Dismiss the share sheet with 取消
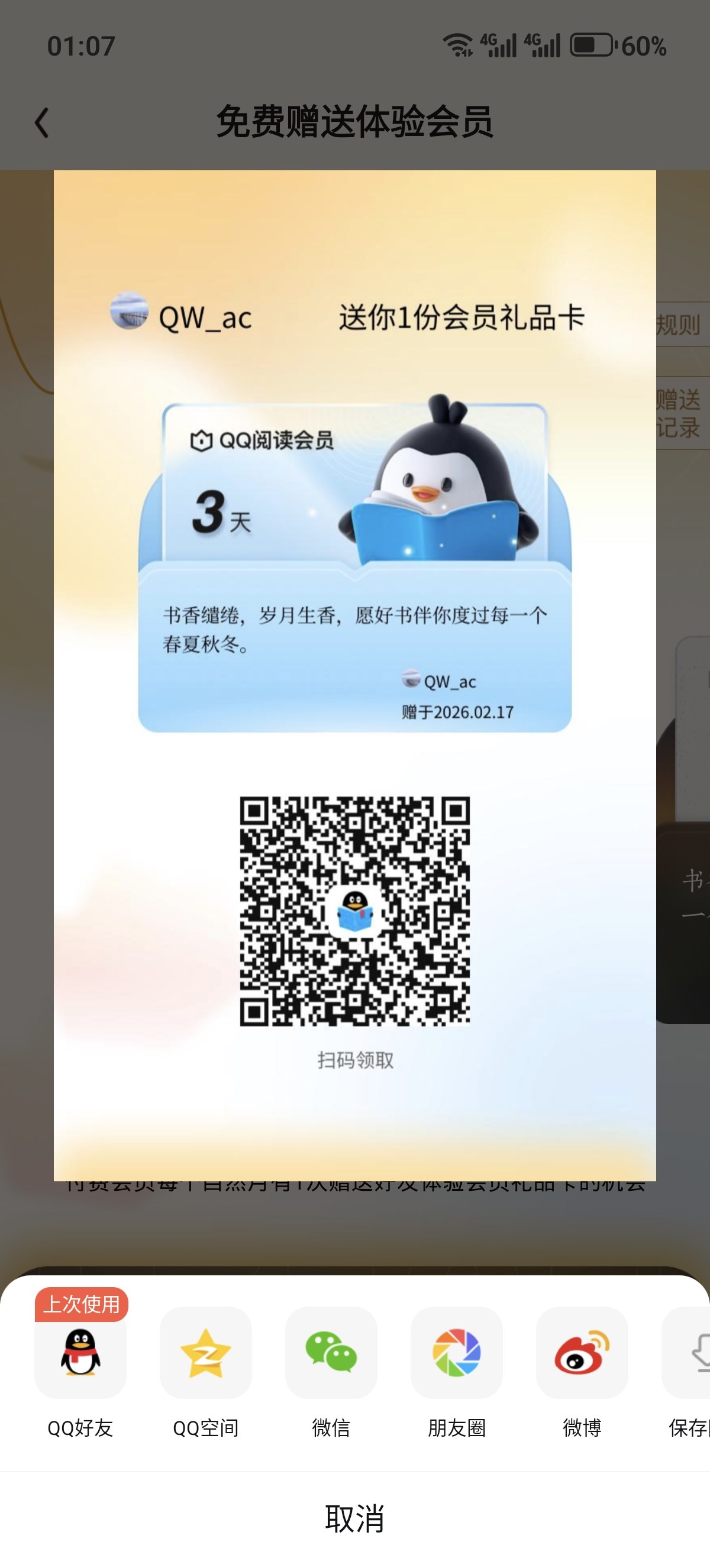The height and width of the screenshot is (1568, 710). [355, 1518]
